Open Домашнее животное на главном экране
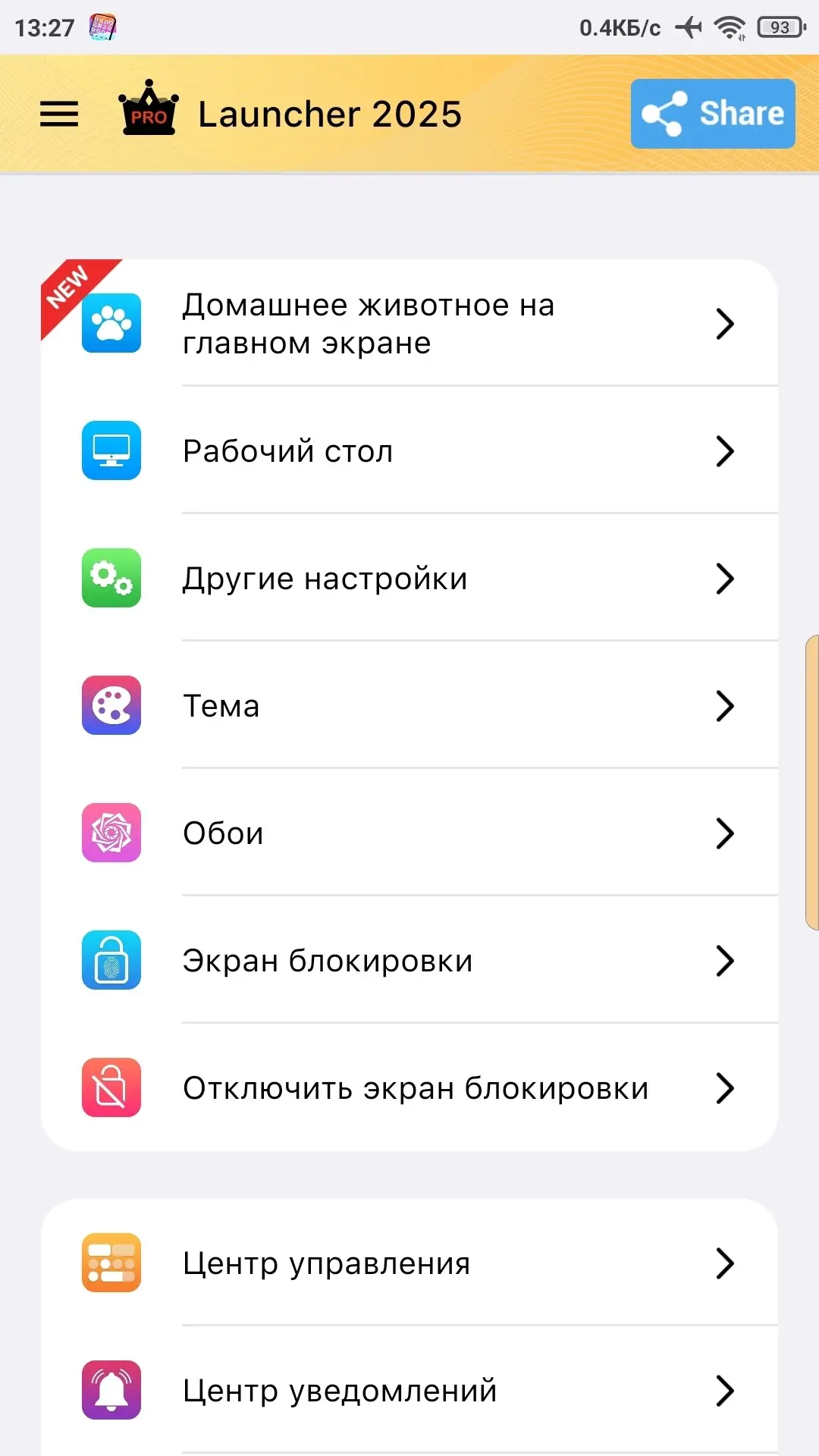 (x=409, y=324)
